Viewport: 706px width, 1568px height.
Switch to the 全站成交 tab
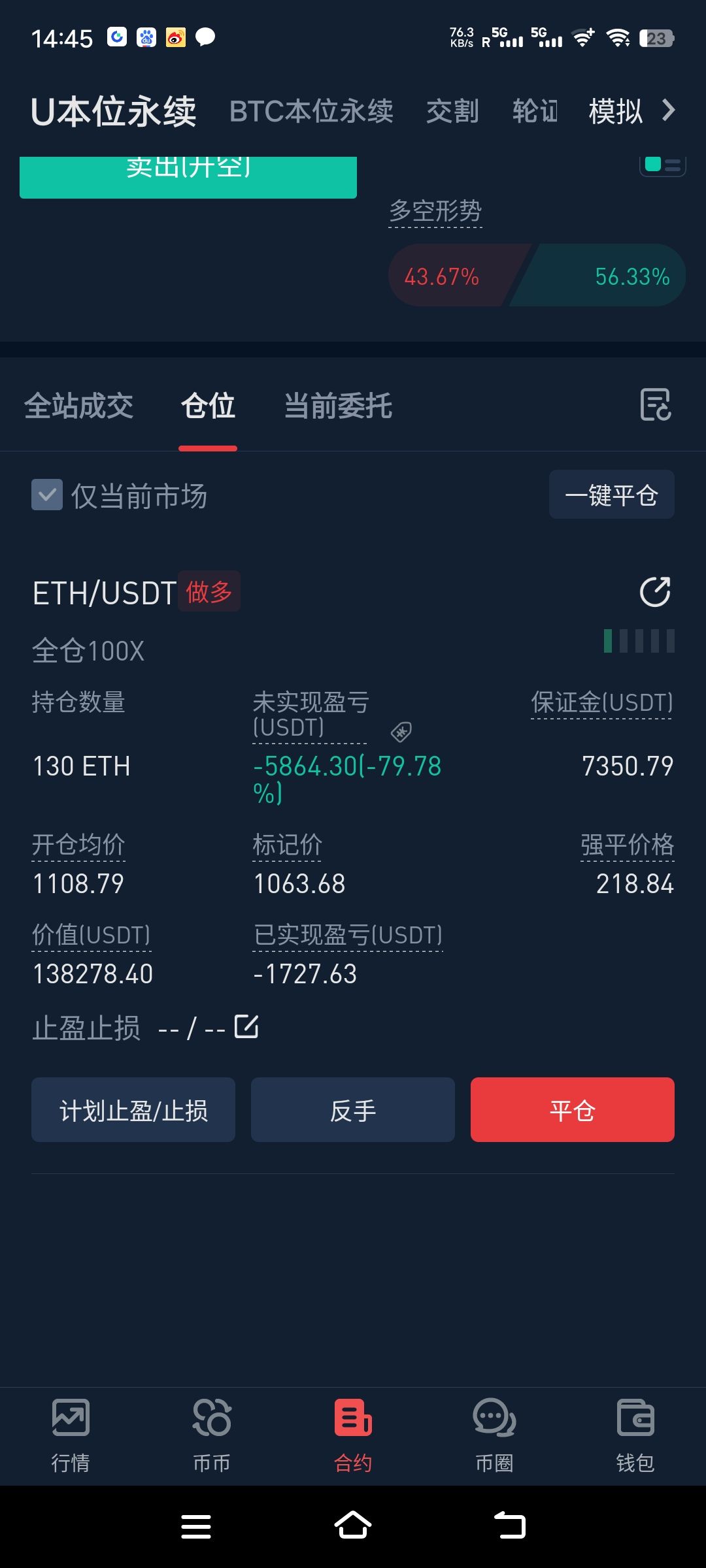click(x=79, y=405)
